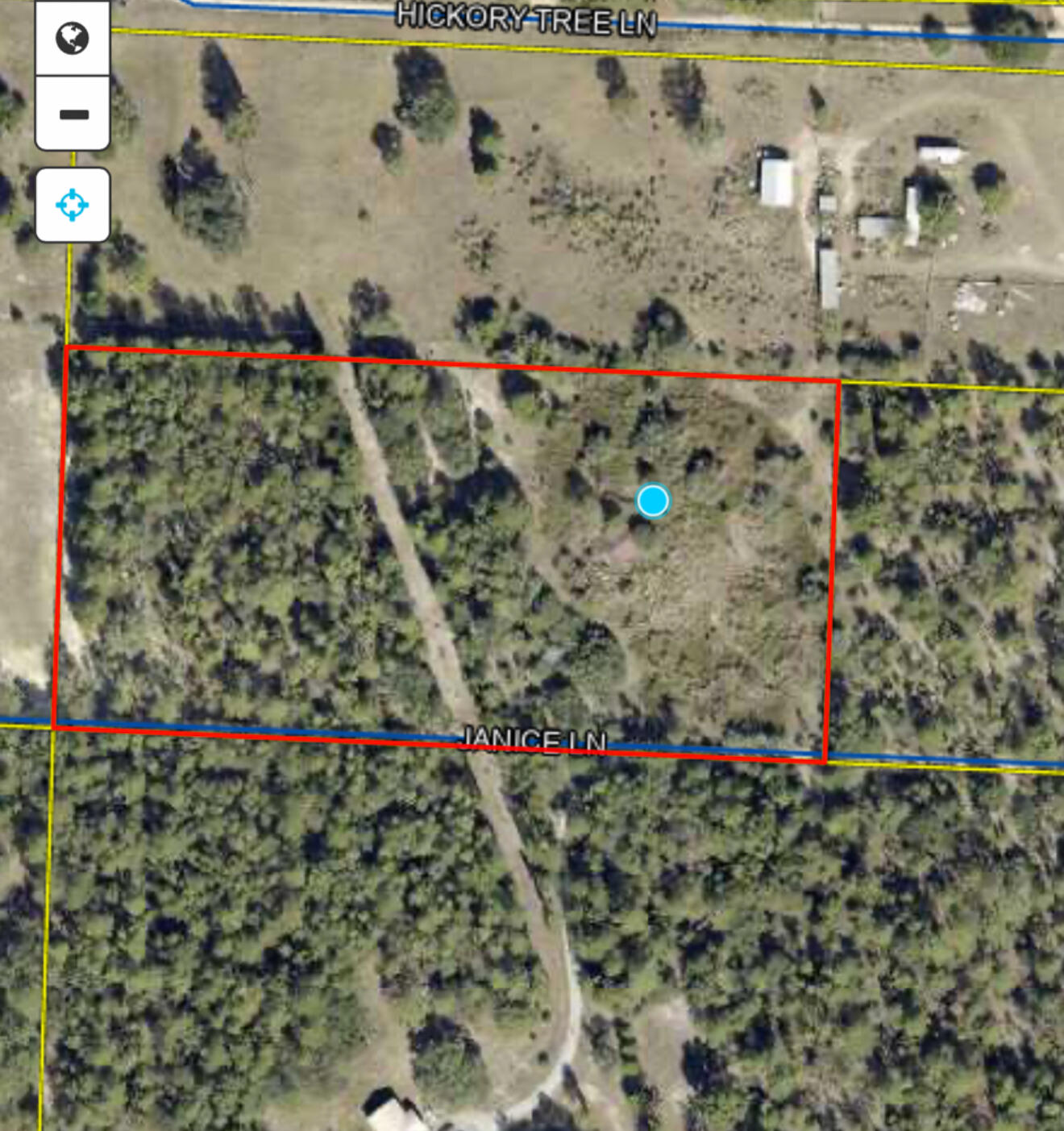
Task: Switch to the globe basemap view
Action: (x=72, y=38)
